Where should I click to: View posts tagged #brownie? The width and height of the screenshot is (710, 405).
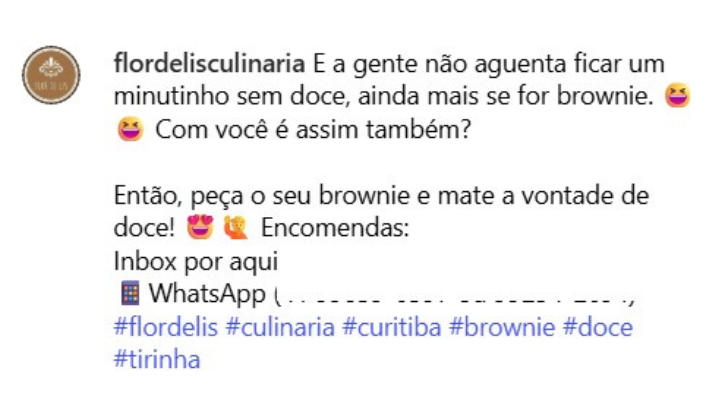[x=502, y=327]
